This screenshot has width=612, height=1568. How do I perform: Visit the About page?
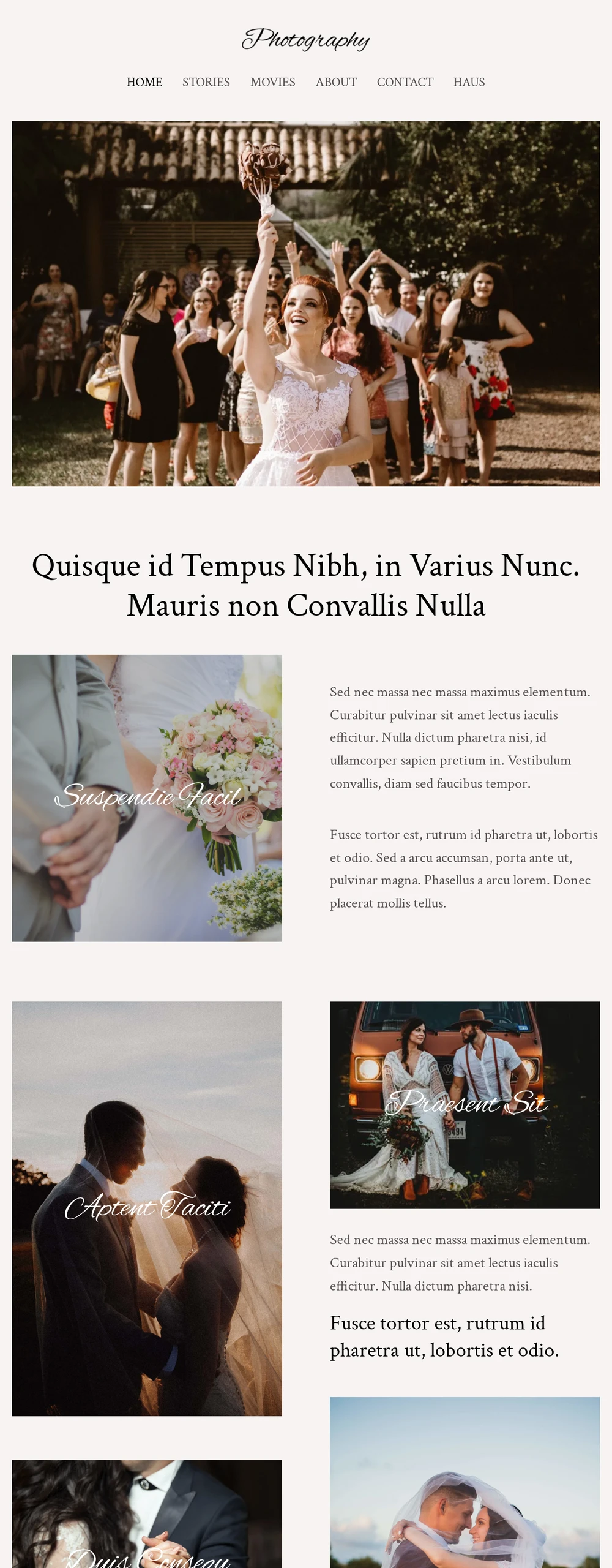(x=336, y=82)
